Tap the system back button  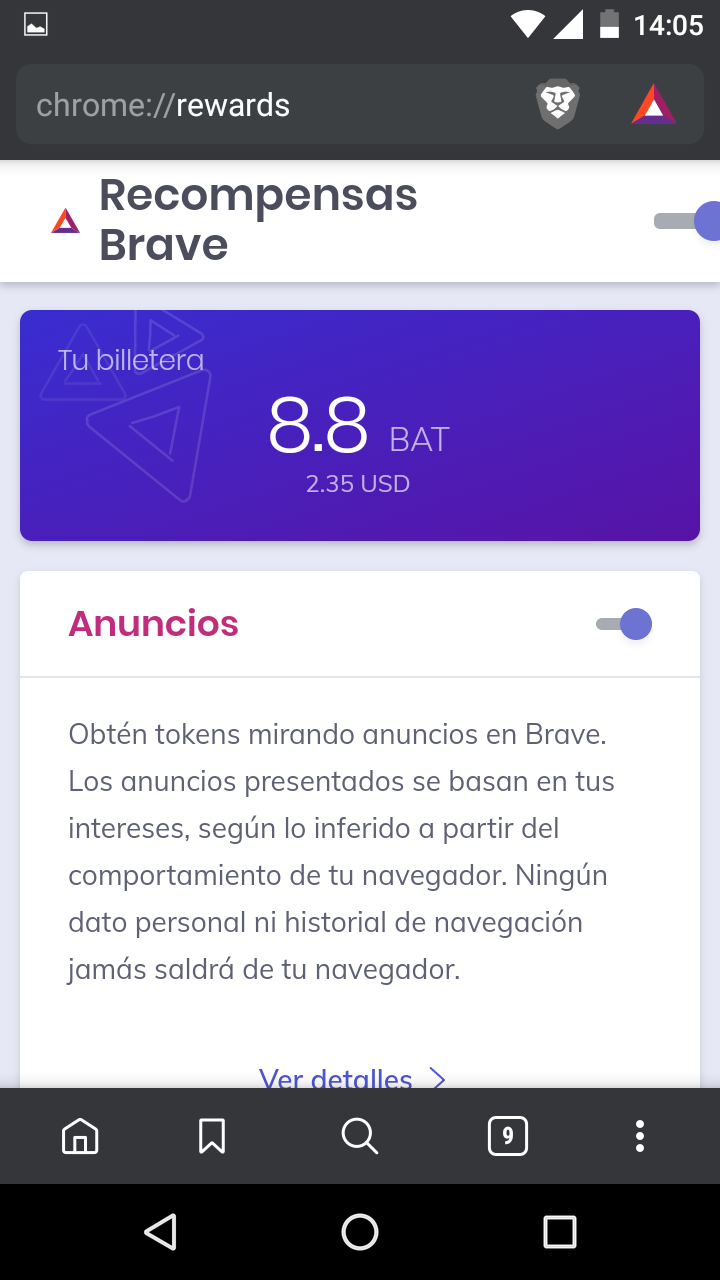(x=160, y=1232)
